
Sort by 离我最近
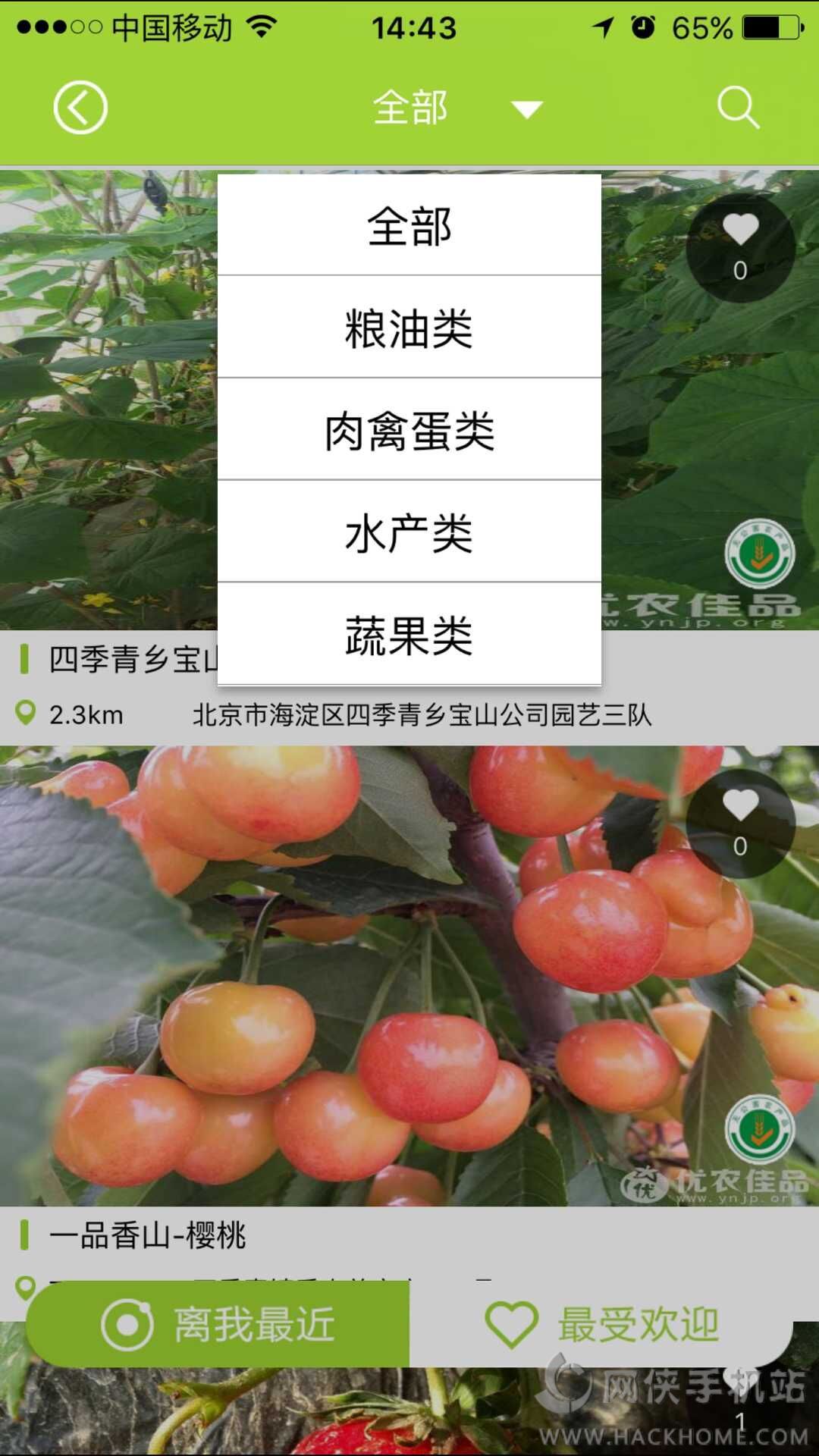pos(218,1325)
